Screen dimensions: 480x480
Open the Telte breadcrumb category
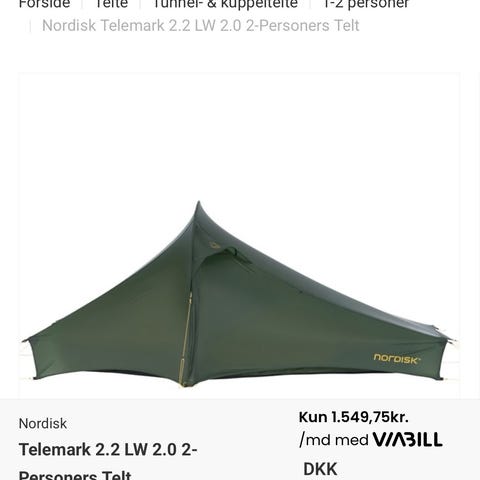pyautogui.click(x=112, y=4)
